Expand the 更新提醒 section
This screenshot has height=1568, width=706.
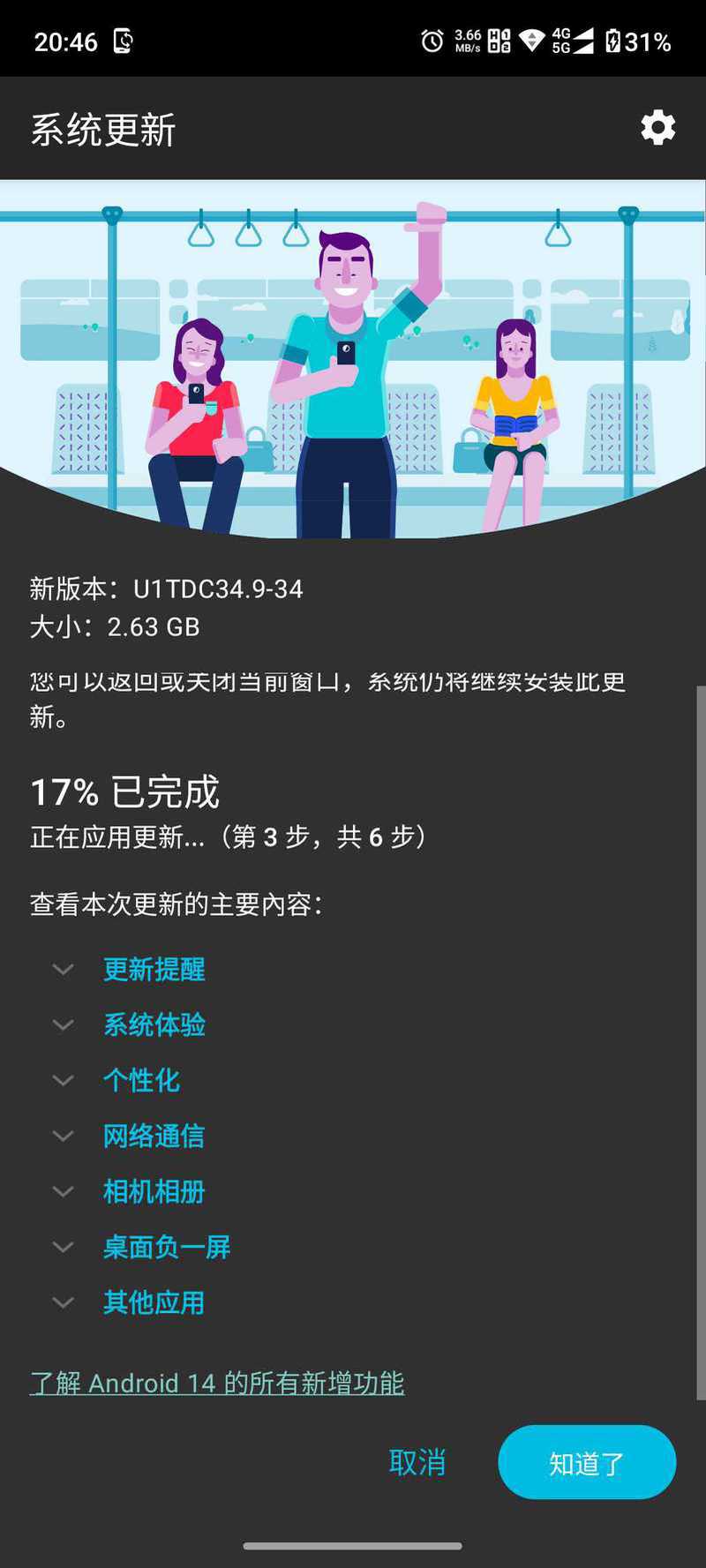(x=154, y=969)
